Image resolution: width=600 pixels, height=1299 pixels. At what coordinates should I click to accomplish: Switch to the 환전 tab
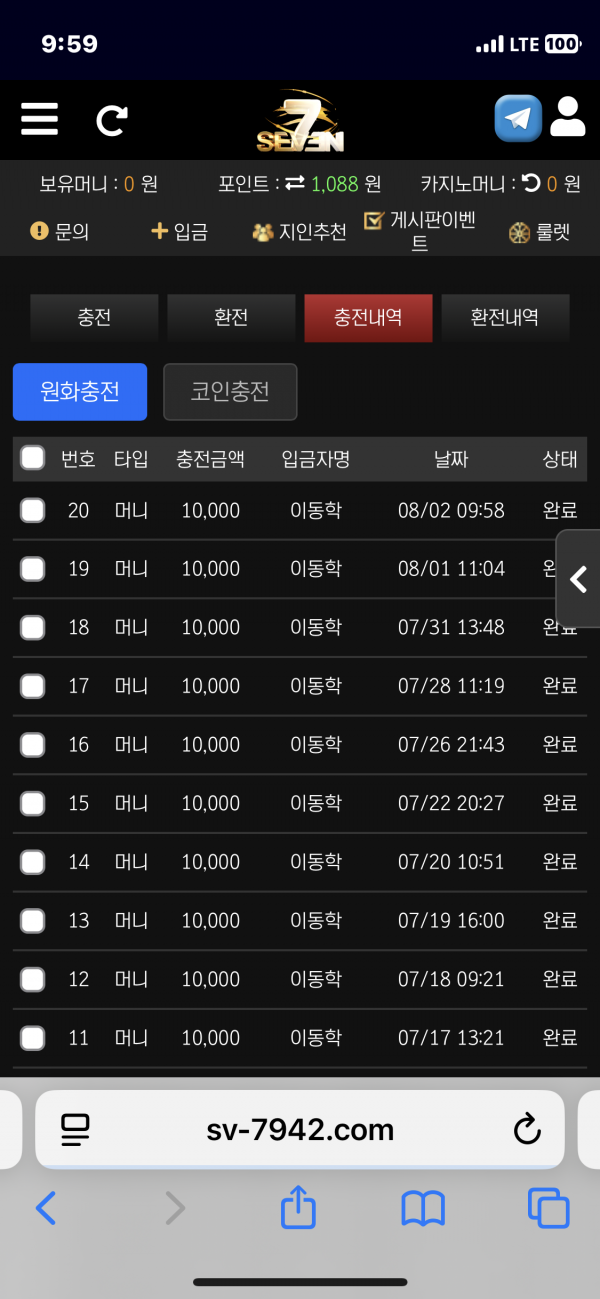[231, 318]
